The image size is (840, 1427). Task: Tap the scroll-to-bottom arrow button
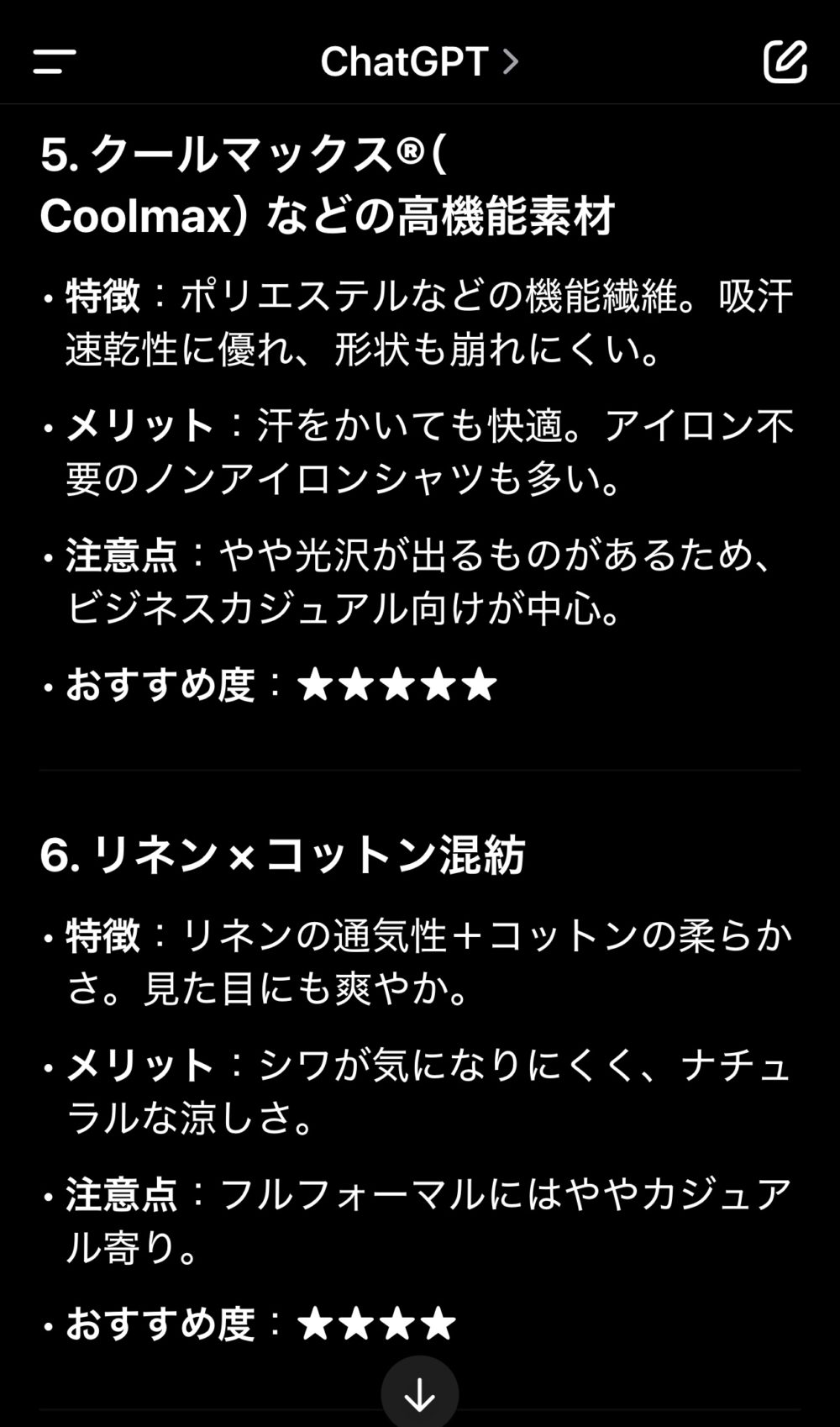(x=419, y=1393)
